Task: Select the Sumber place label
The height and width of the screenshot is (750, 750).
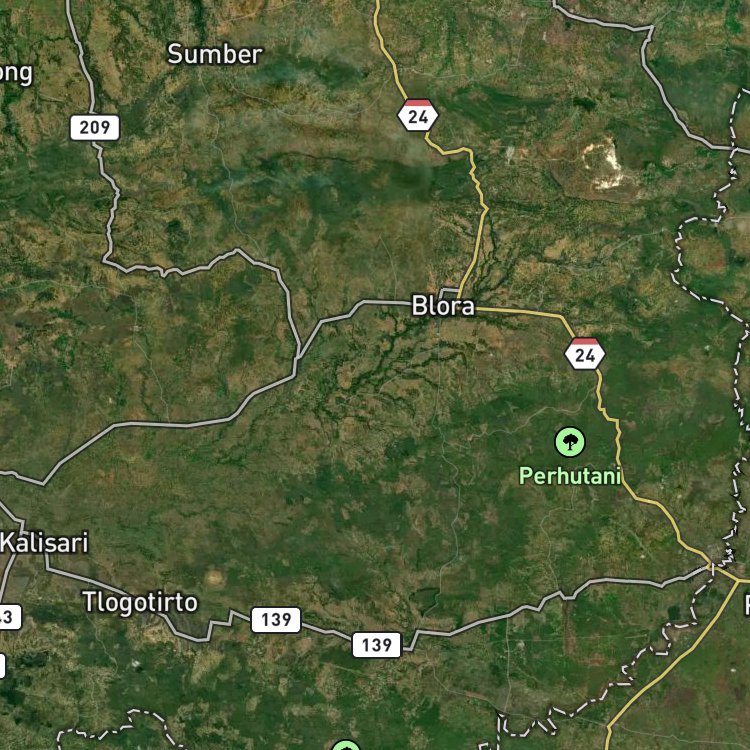Action: (x=215, y=54)
